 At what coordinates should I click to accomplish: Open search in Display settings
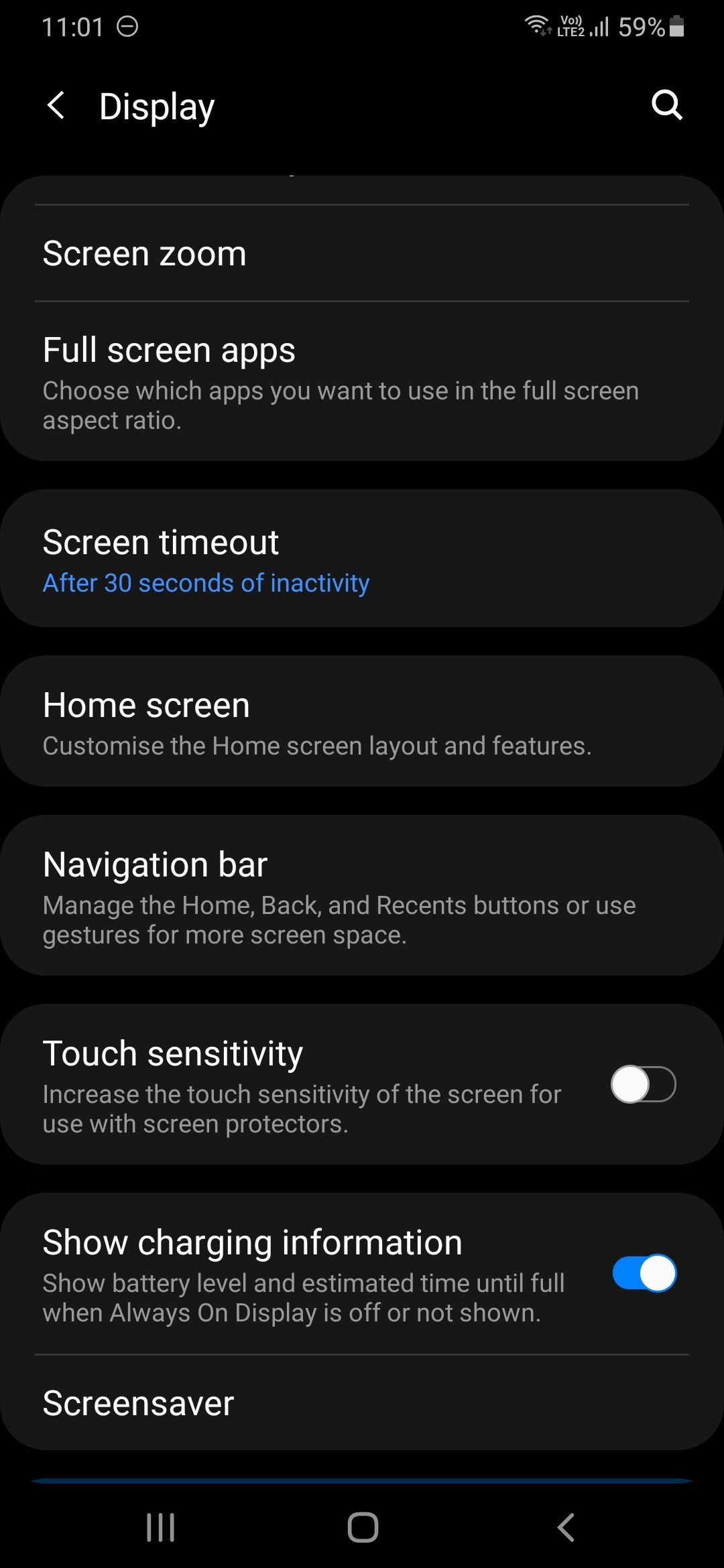pyautogui.click(x=666, y=105)
